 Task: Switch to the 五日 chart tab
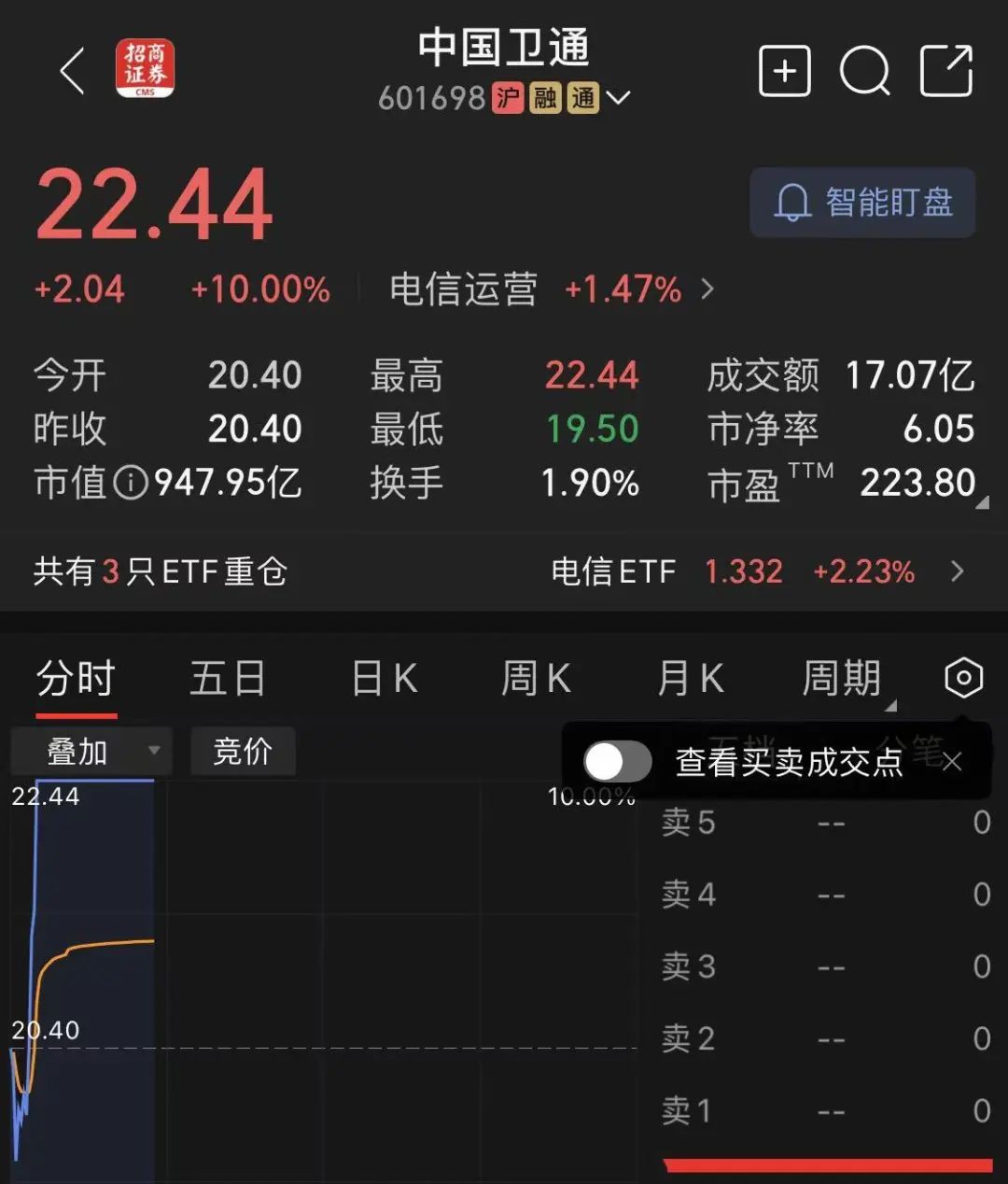pyautogui.click(x=228, y=679)
